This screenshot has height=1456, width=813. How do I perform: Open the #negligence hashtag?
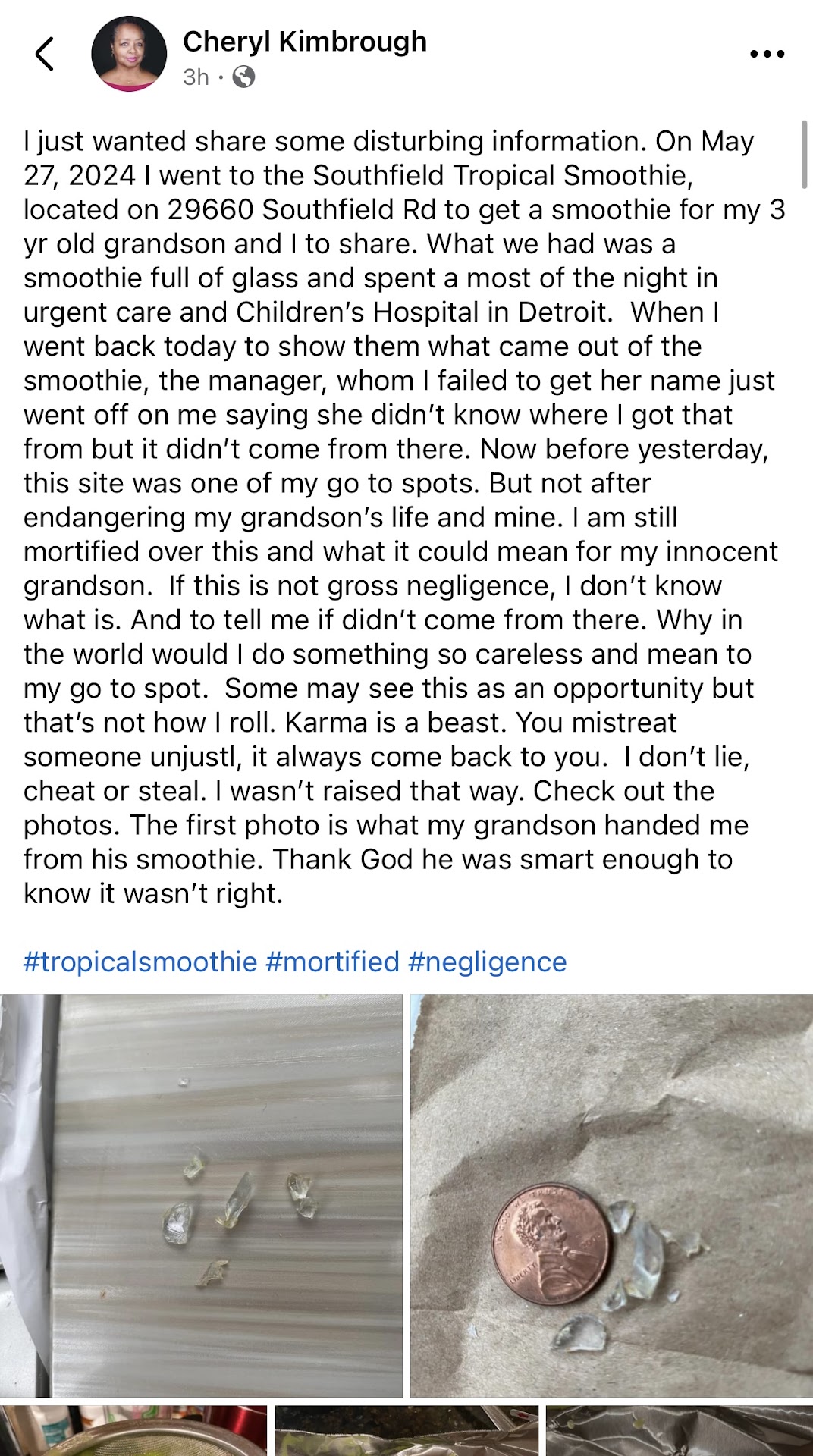pyautogui.click(x=487, y=962)
